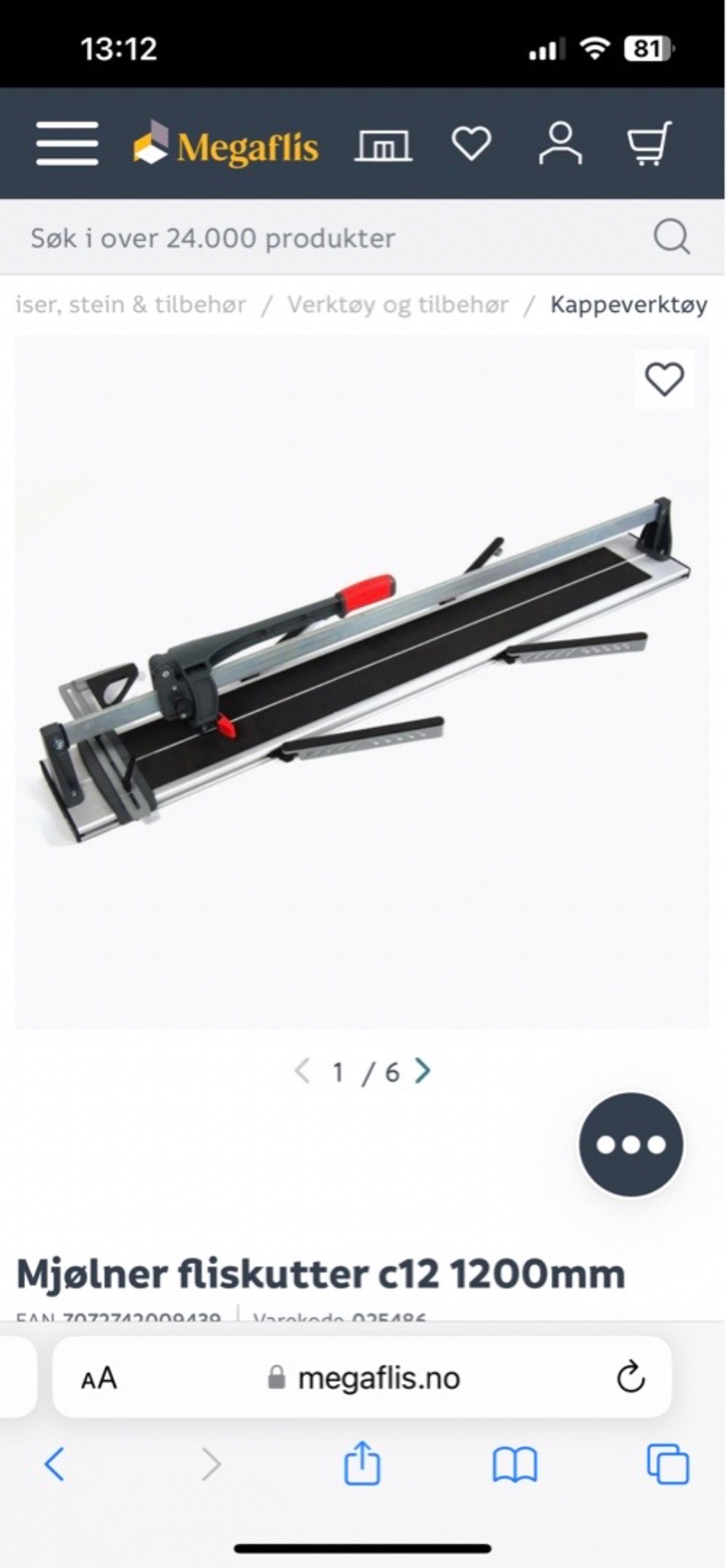Open the store locator icon

pyautogui.click(x=383, y=145)
